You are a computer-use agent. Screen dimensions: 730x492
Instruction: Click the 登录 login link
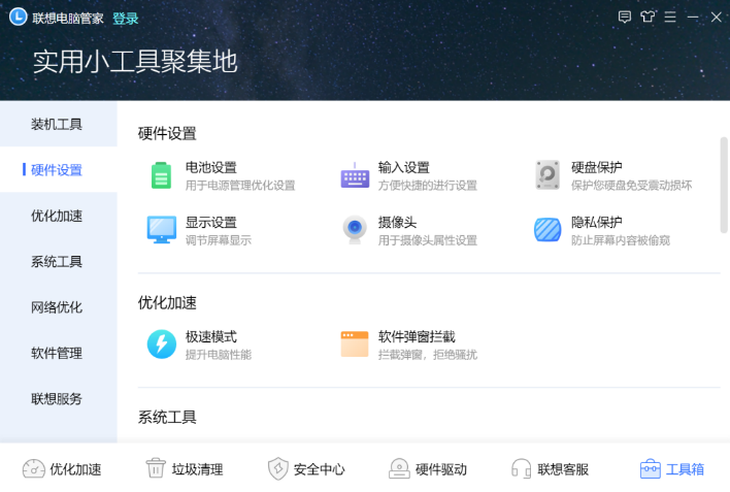click(125, 18)
